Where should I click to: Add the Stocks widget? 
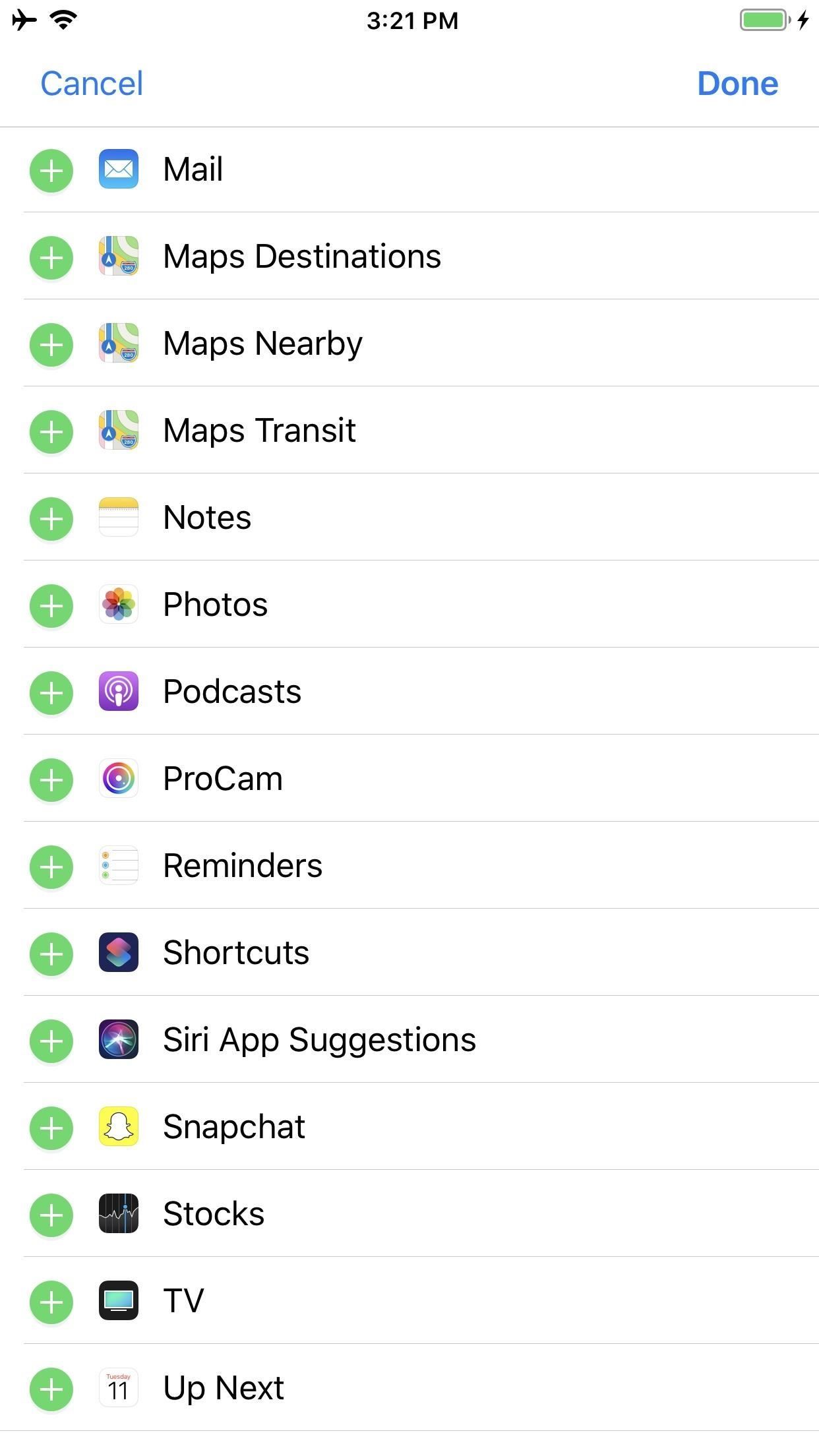tap(51, 1215)
